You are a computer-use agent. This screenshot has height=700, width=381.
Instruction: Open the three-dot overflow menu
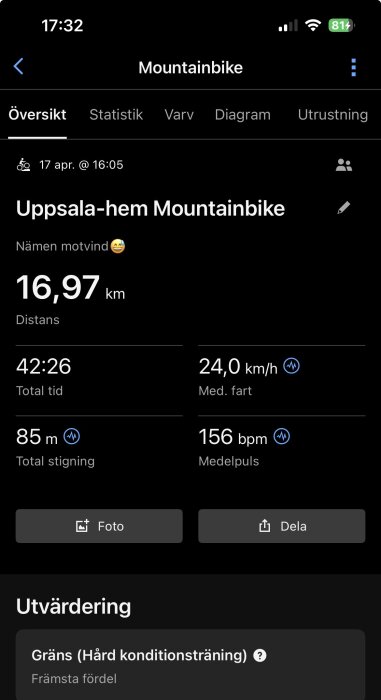[x=353, y=67]
